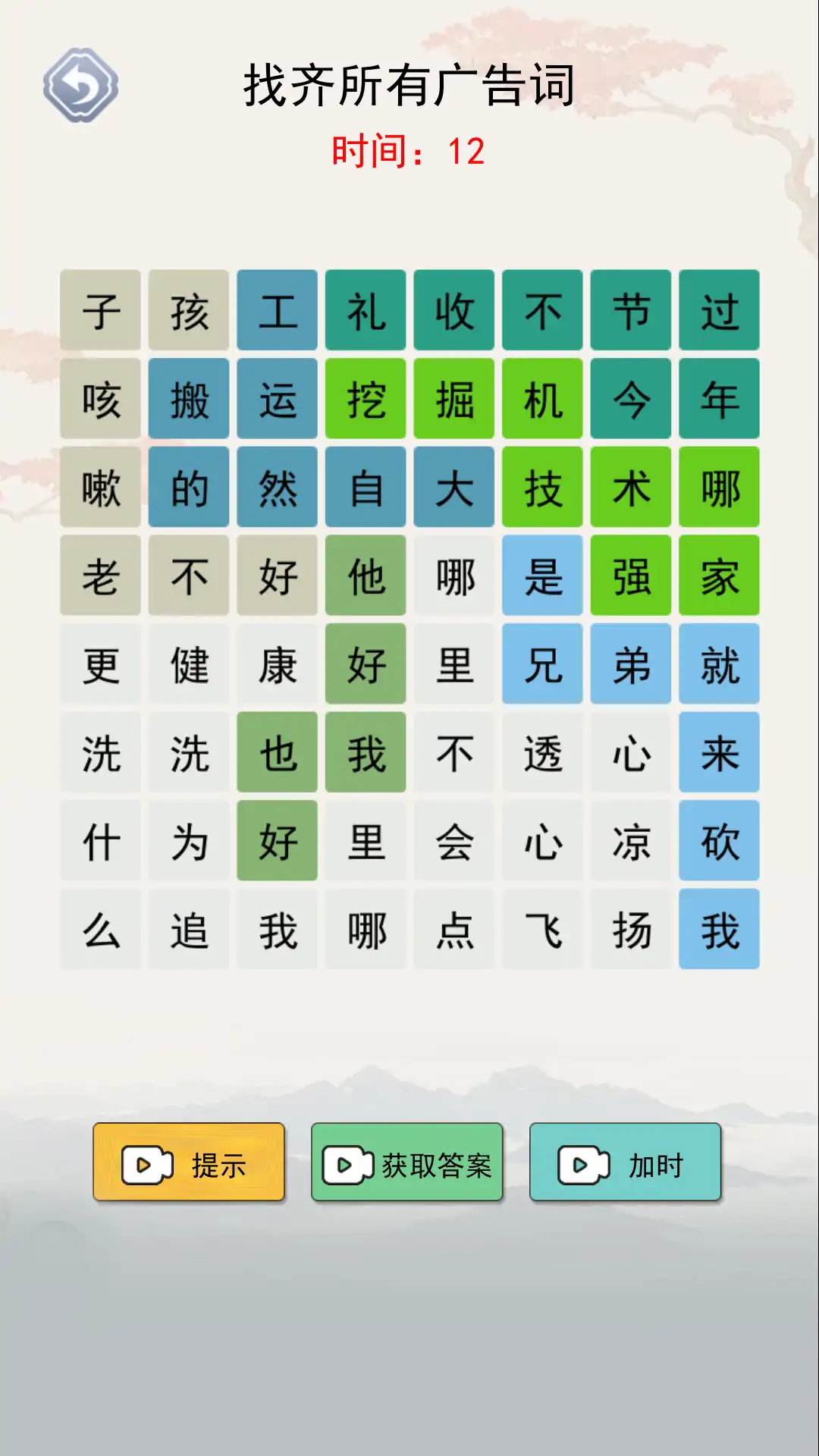Tap the 提示 hint button

189,1163
